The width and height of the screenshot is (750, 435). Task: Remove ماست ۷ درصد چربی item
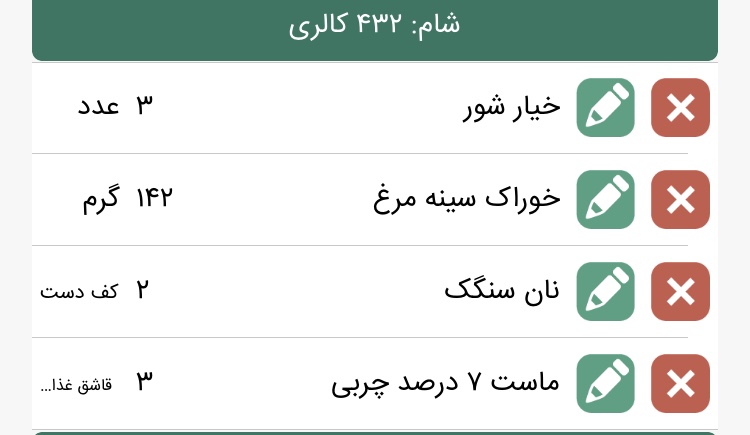click(x=680, y=383)
